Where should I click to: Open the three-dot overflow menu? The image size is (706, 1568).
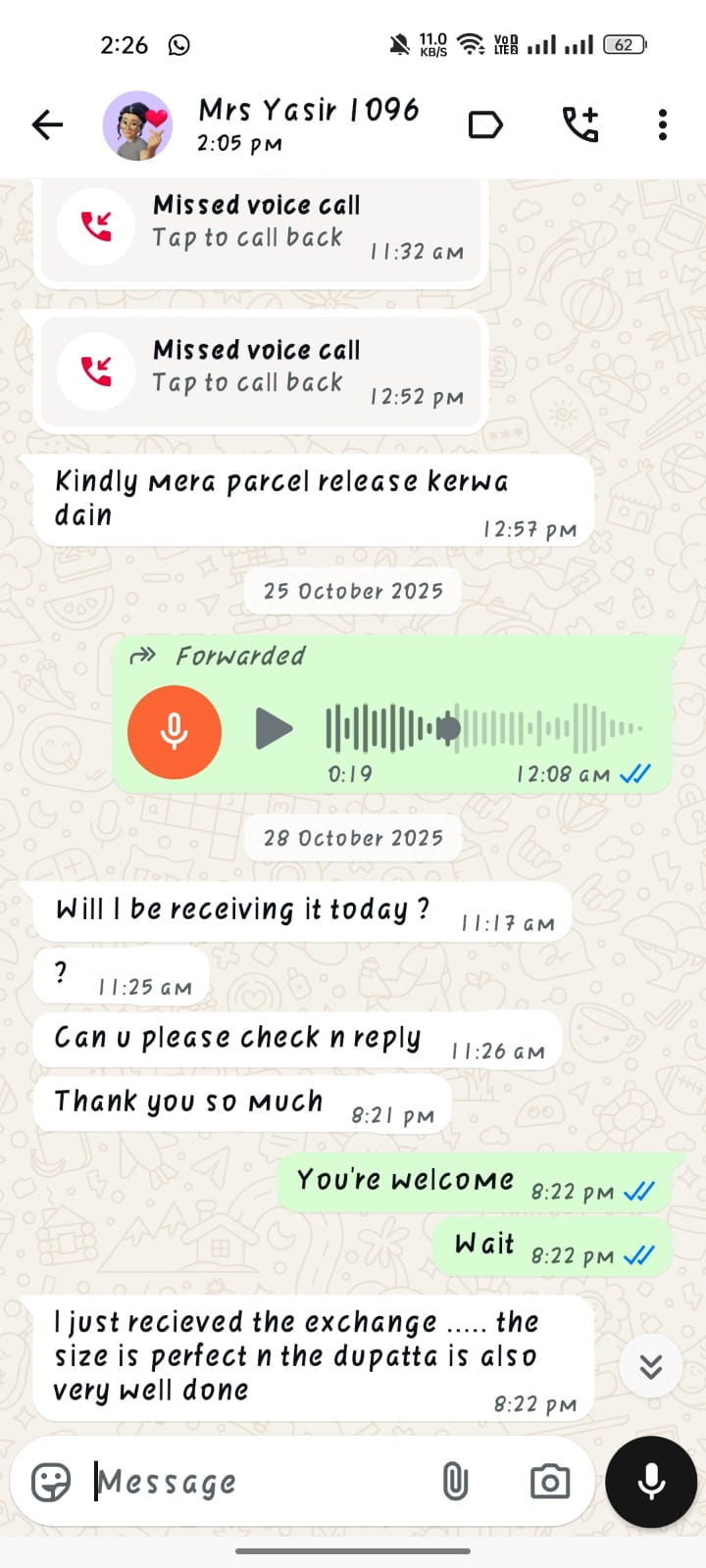pyautogui.click(x=663, y=124)
